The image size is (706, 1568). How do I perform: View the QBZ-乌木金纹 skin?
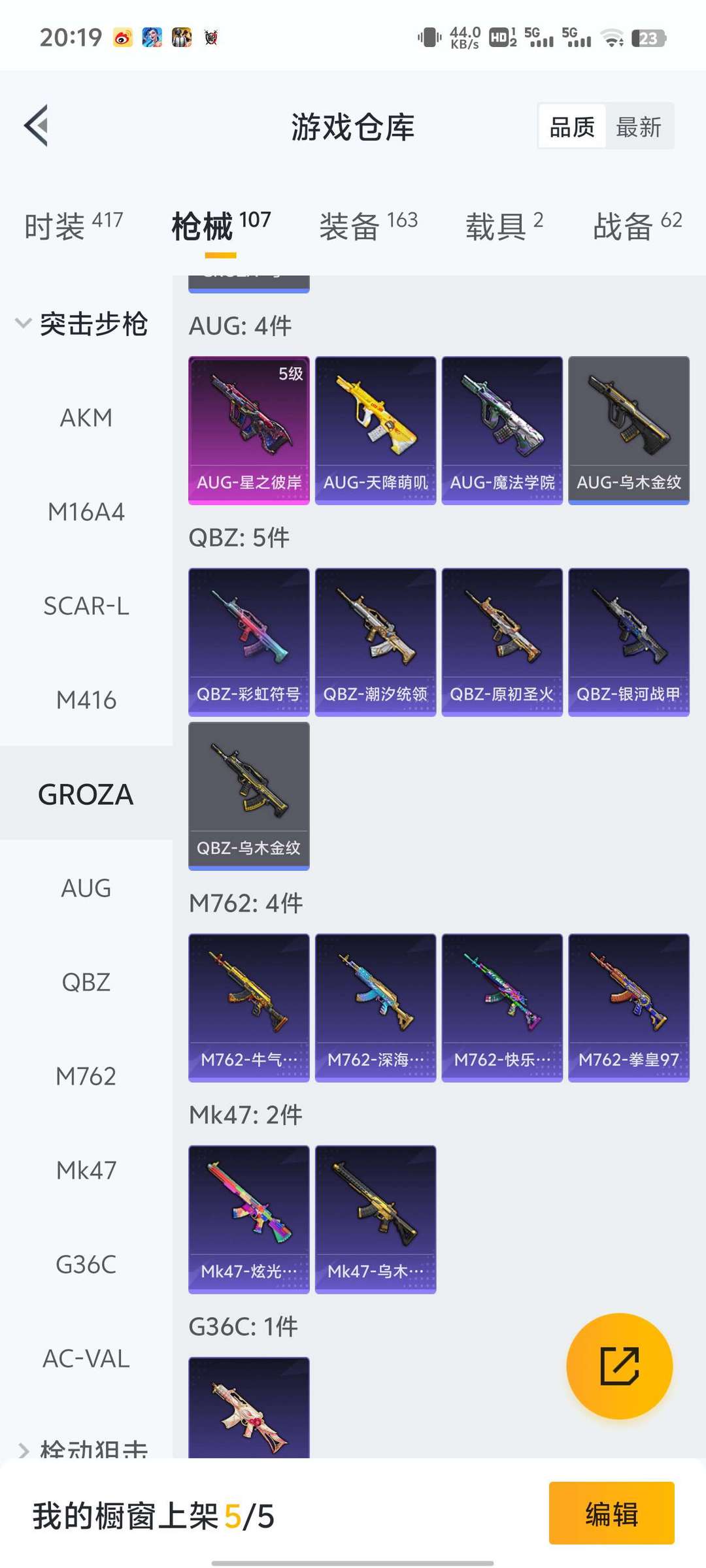click(x=249, y=796)
